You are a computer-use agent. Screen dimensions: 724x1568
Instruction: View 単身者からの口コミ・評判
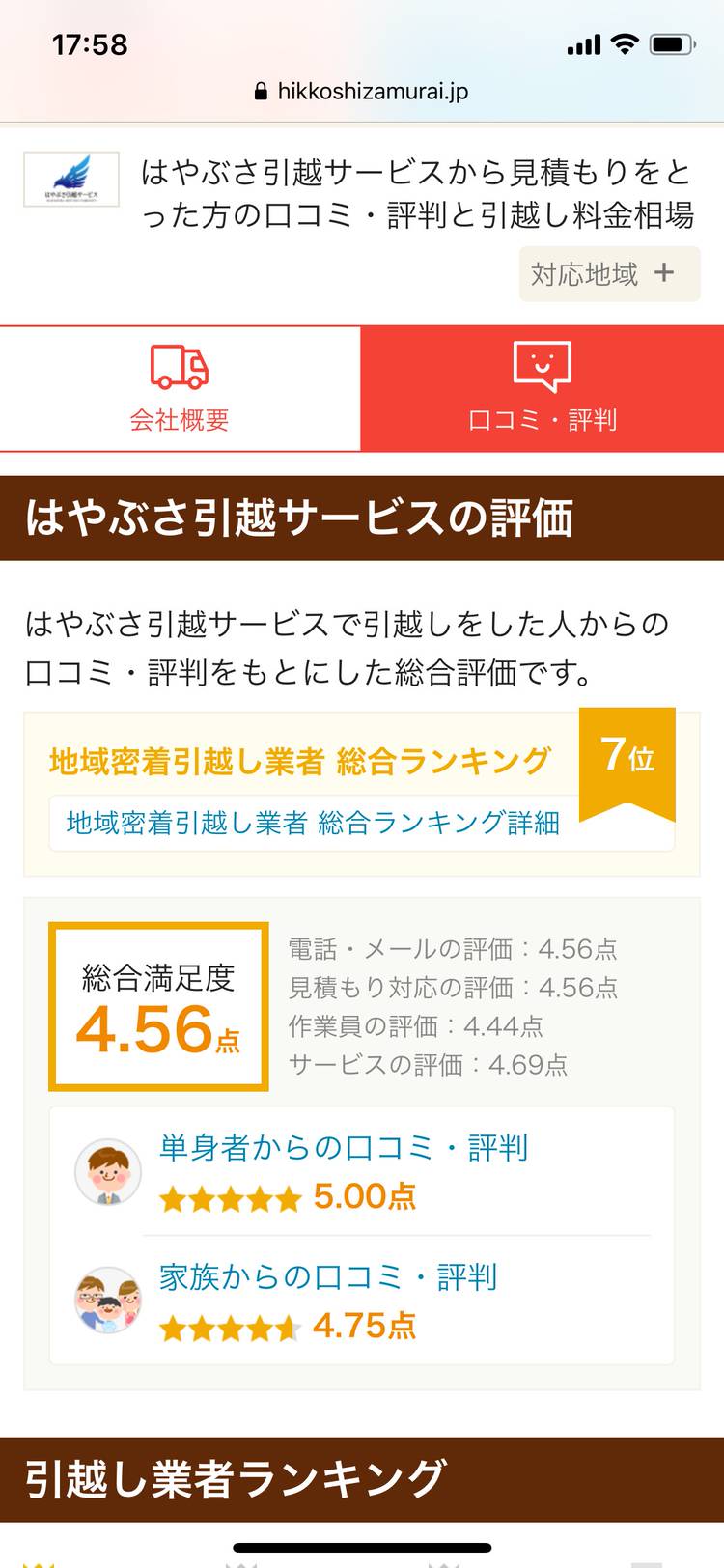[x=343, y=1148]
